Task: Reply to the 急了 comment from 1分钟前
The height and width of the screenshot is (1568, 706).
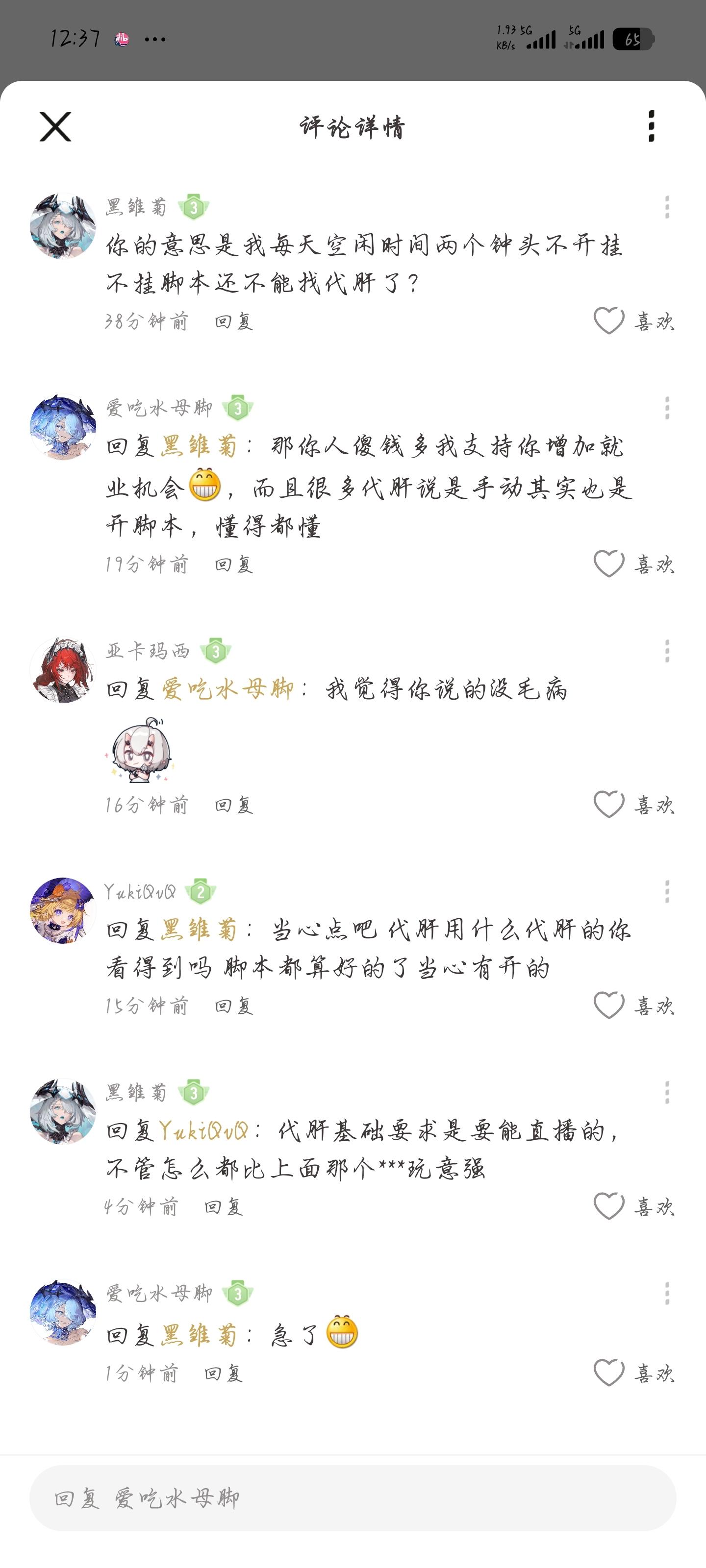Action: [x=224, y=1373]
